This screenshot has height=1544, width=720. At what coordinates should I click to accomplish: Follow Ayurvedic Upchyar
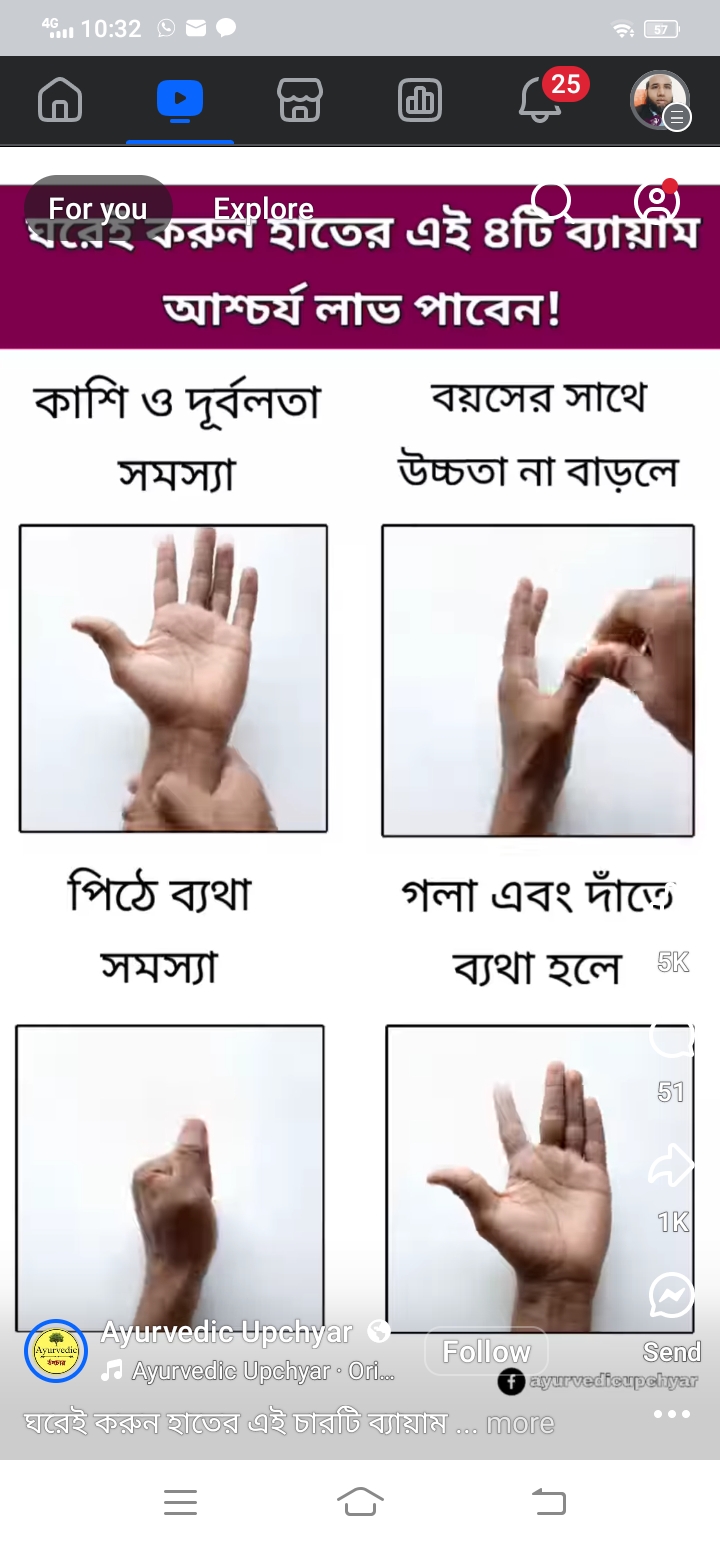point(486,1352)
